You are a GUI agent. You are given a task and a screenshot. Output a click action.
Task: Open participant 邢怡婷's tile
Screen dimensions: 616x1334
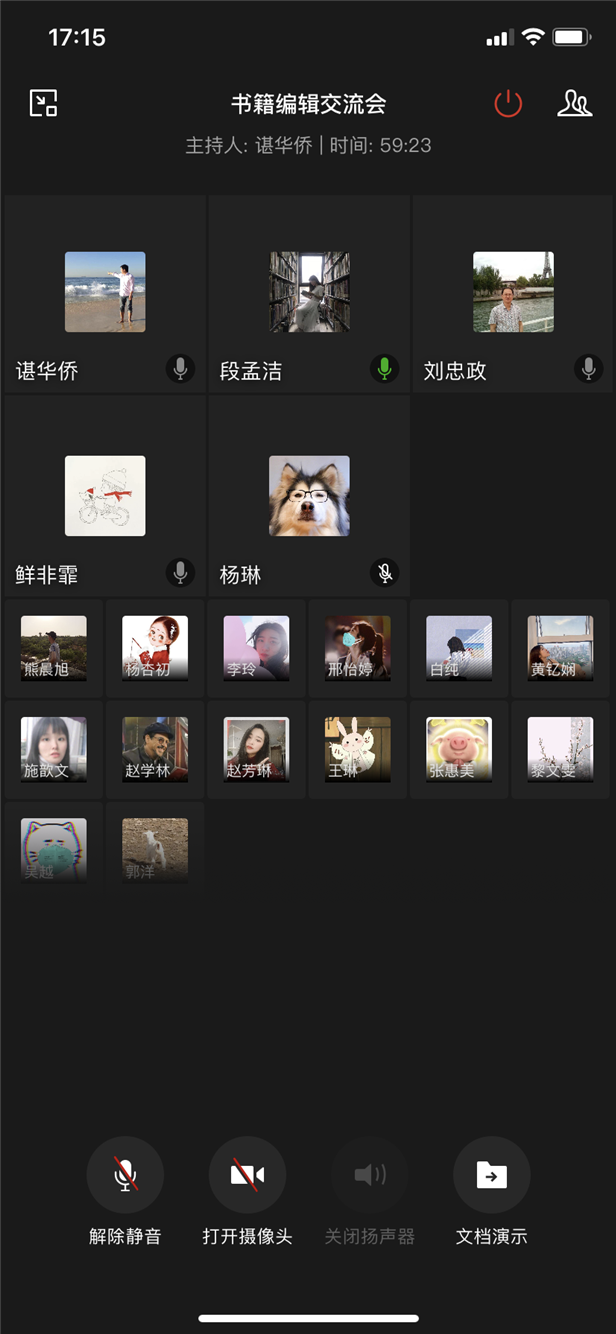pyautogui.click(x=358, y=648)
